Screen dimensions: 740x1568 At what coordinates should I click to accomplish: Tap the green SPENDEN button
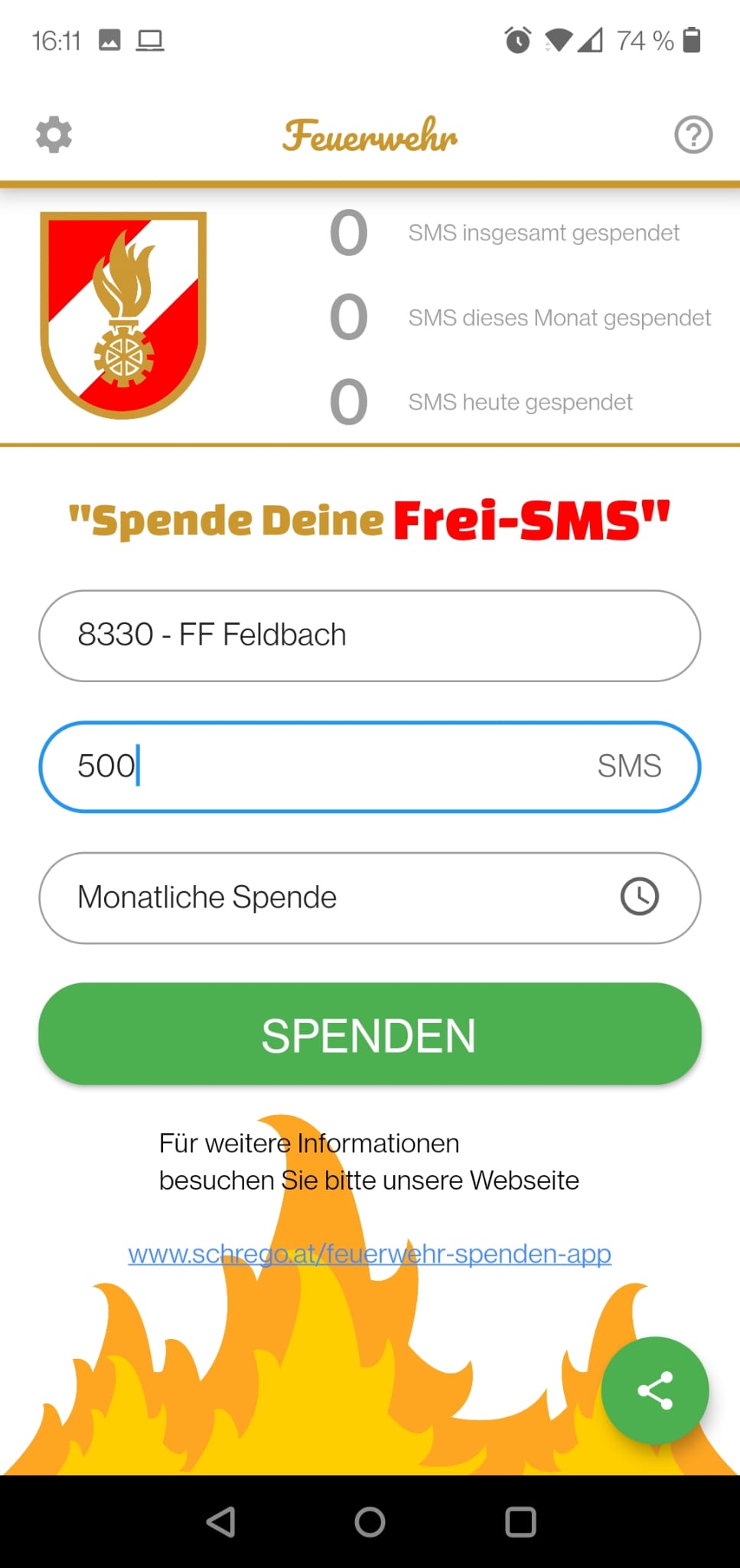coord(370,1034)
